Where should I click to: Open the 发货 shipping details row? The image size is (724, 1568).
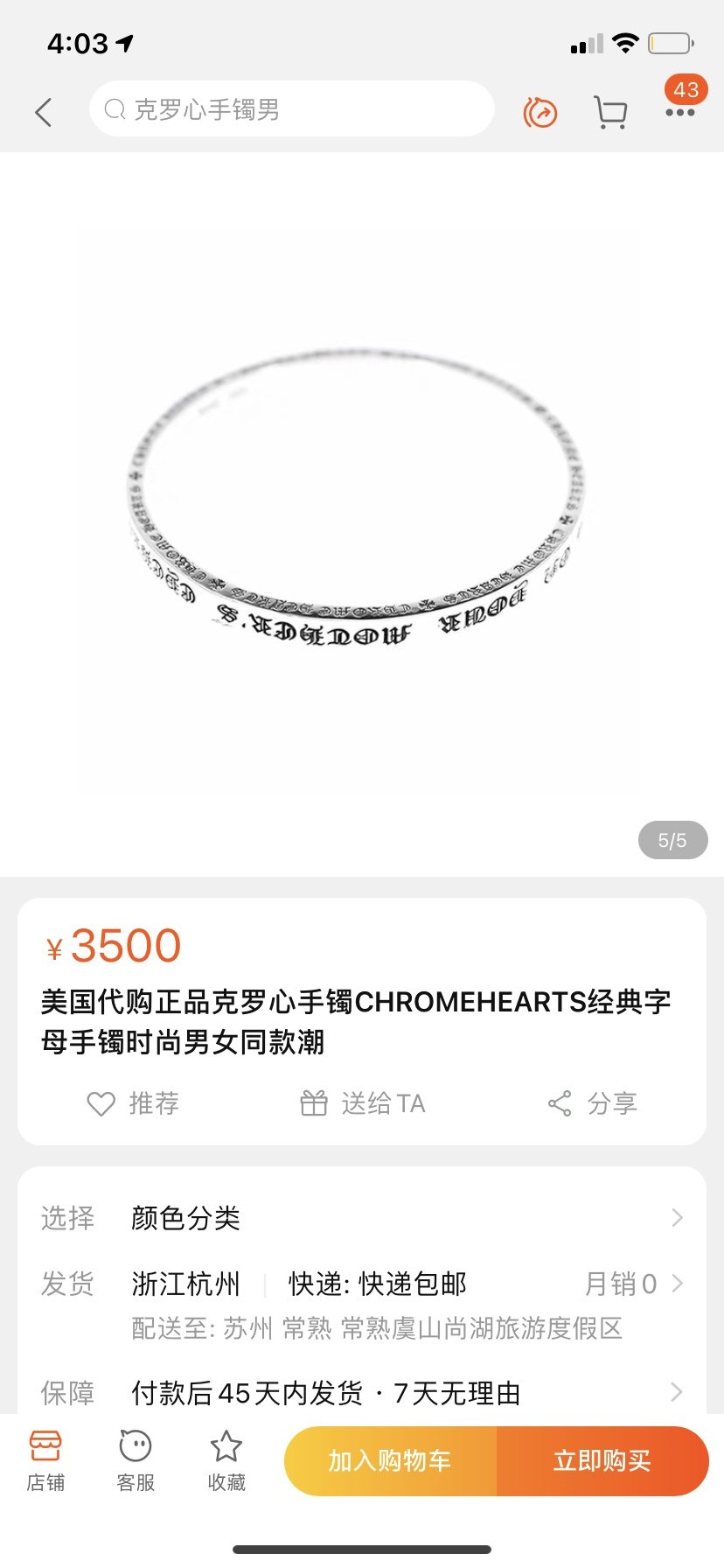coord(362,1305)
